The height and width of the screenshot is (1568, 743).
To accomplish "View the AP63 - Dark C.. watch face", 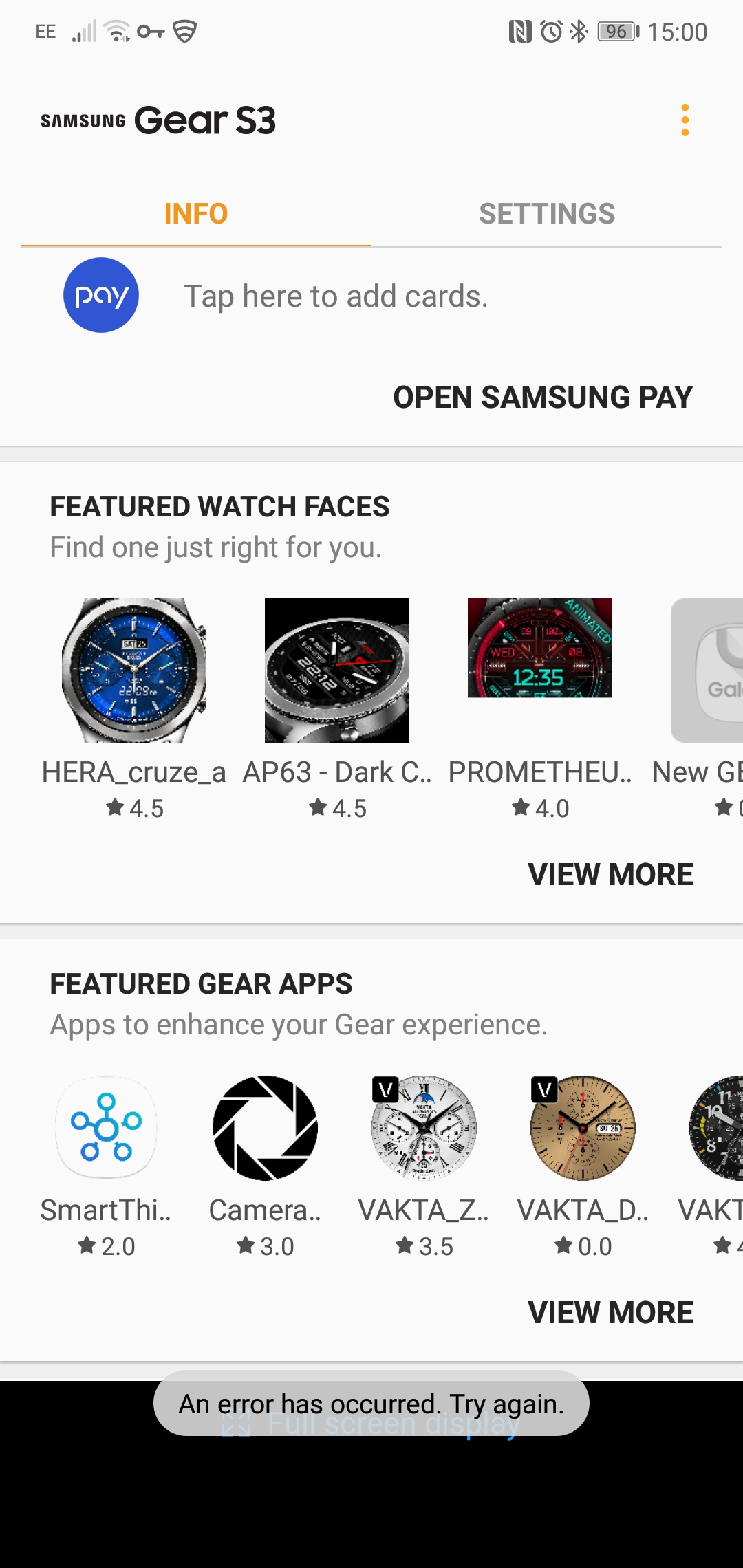I will (x=337, y=709).
